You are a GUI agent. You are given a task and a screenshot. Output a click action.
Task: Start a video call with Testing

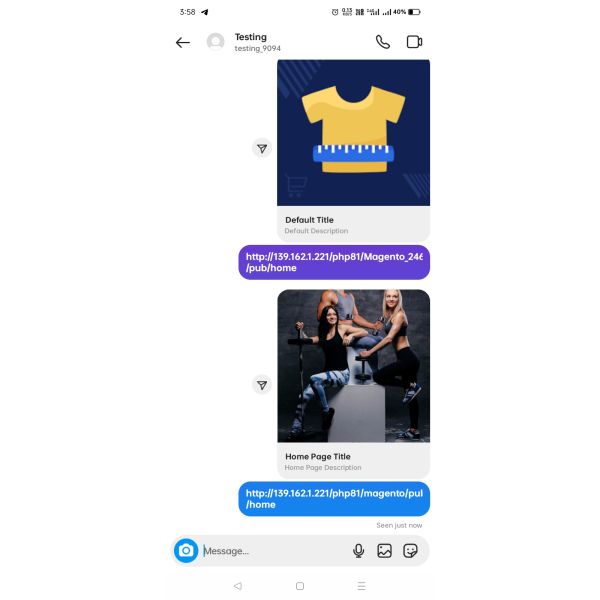(414, 42)
